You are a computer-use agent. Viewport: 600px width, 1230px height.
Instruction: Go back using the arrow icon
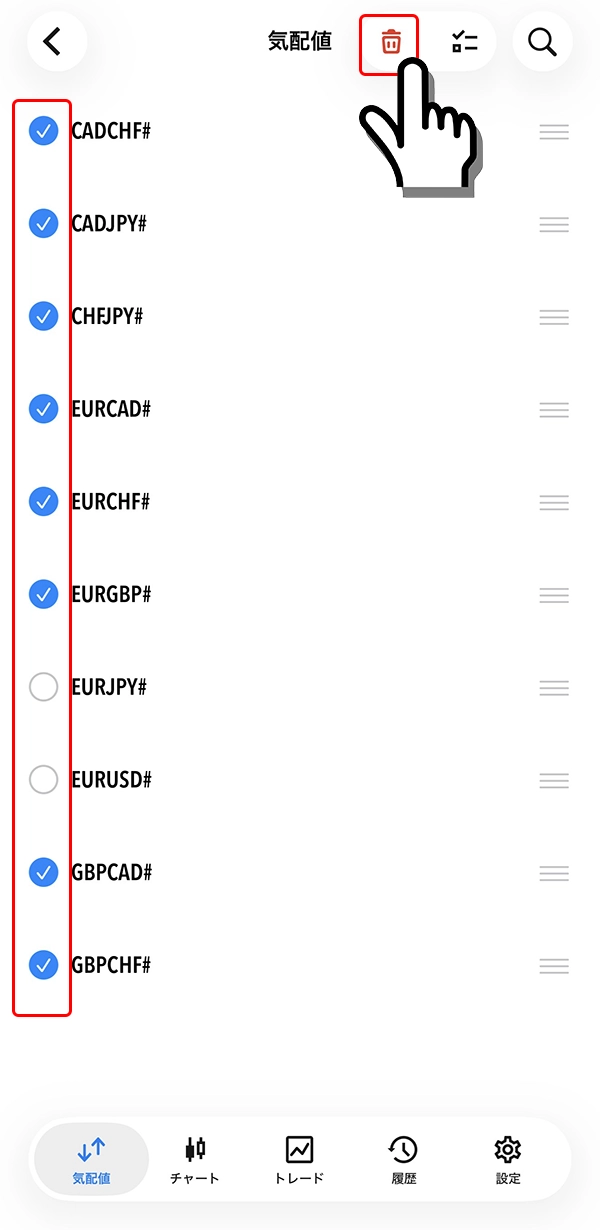point(54,42)
